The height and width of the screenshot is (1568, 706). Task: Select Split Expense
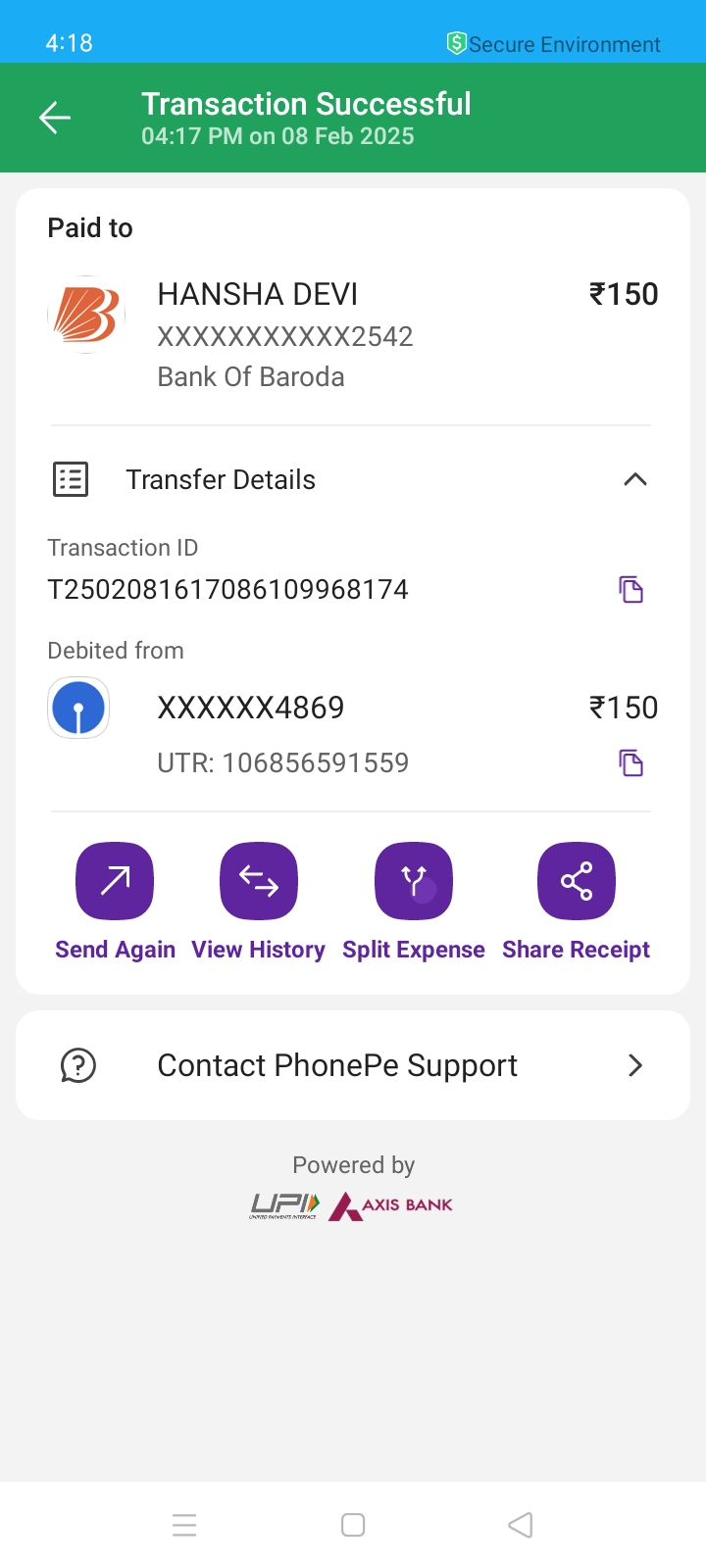[414, 881]
